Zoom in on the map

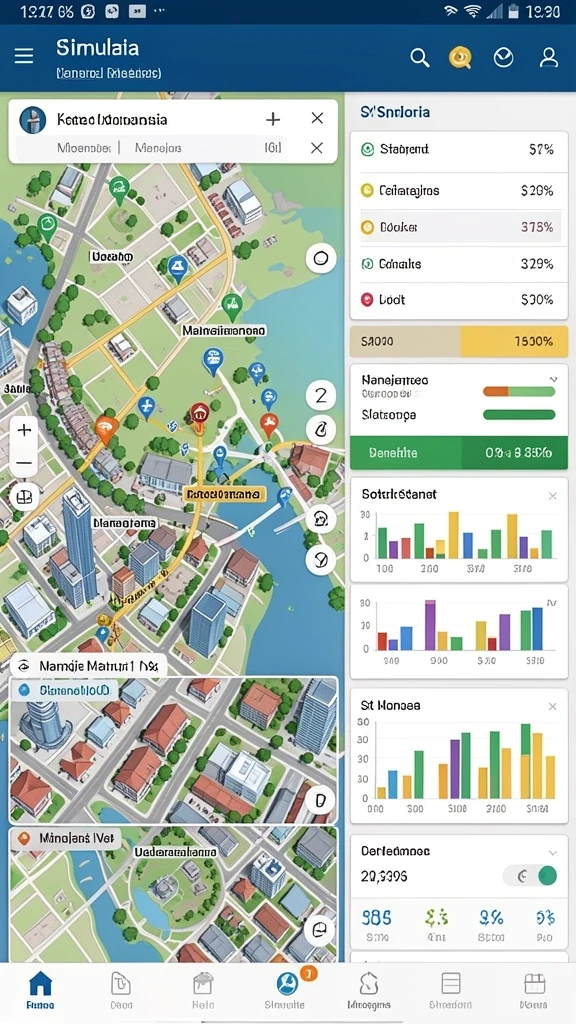(24, 430)
